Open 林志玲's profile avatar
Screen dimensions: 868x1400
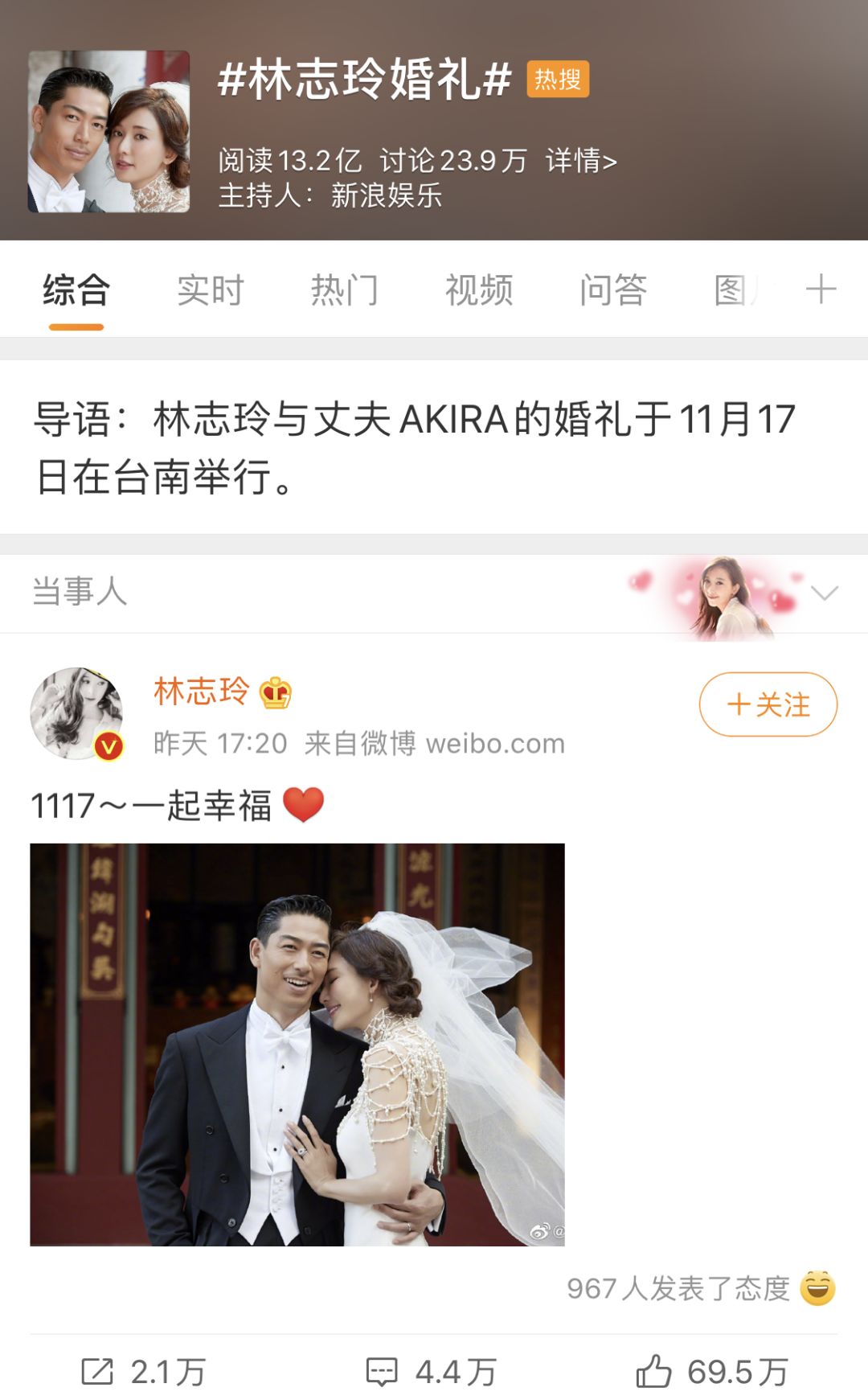click(77, 713)
